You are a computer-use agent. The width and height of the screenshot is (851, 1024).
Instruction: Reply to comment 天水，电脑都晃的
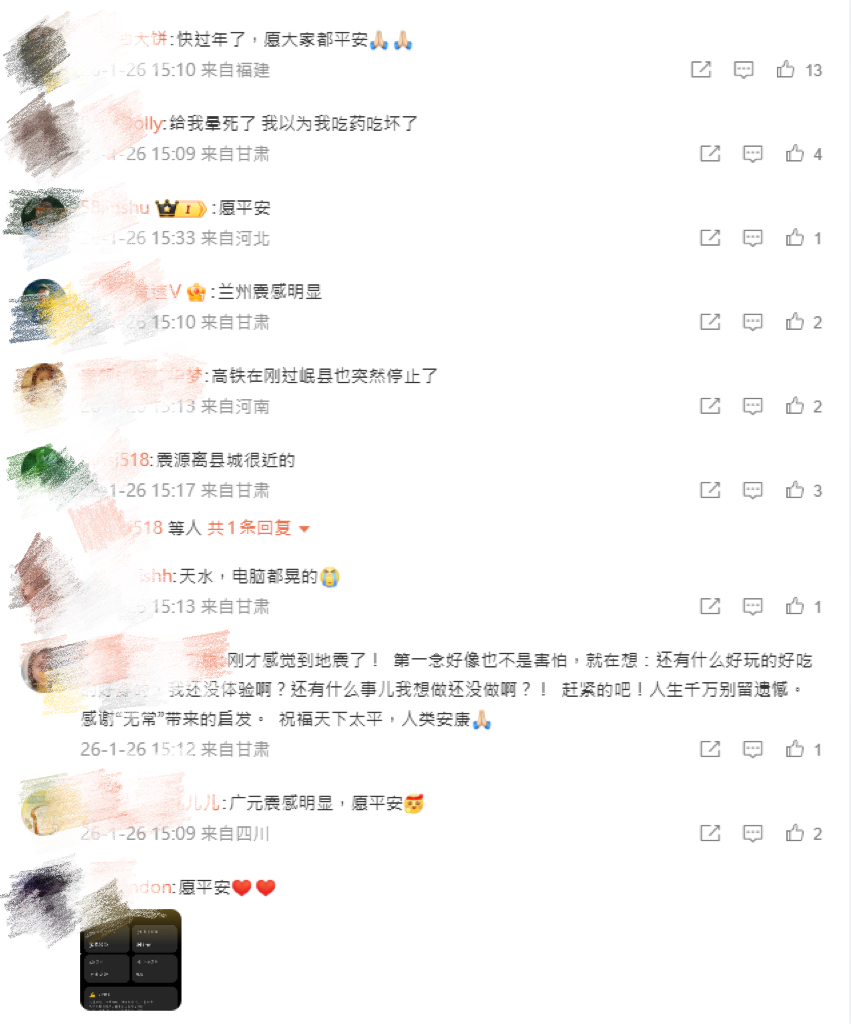pos(752,606)
